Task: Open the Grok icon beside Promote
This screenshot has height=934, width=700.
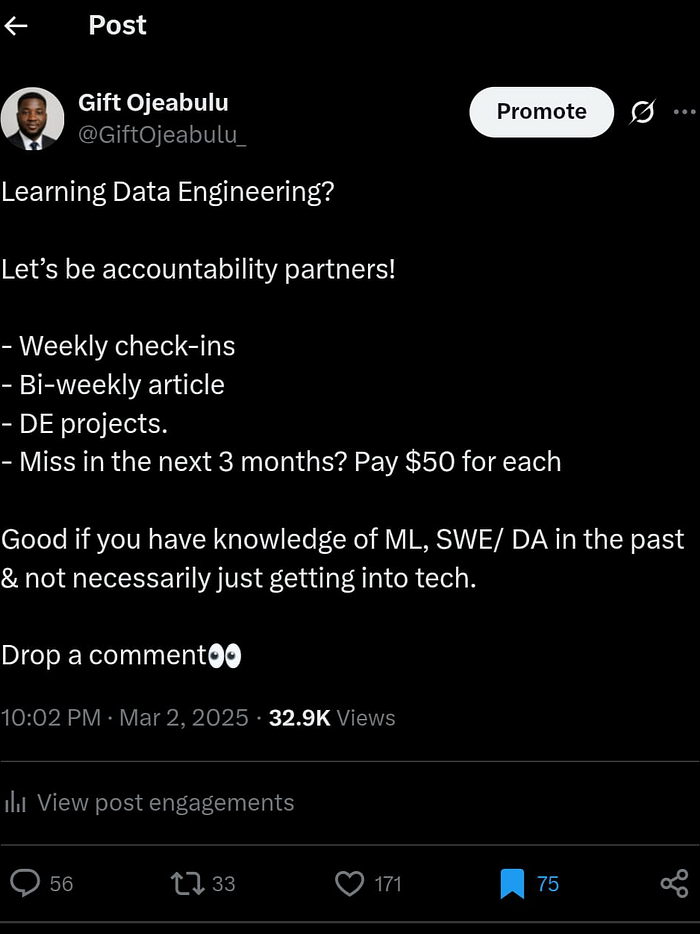Action: click(x=641, y=113)
